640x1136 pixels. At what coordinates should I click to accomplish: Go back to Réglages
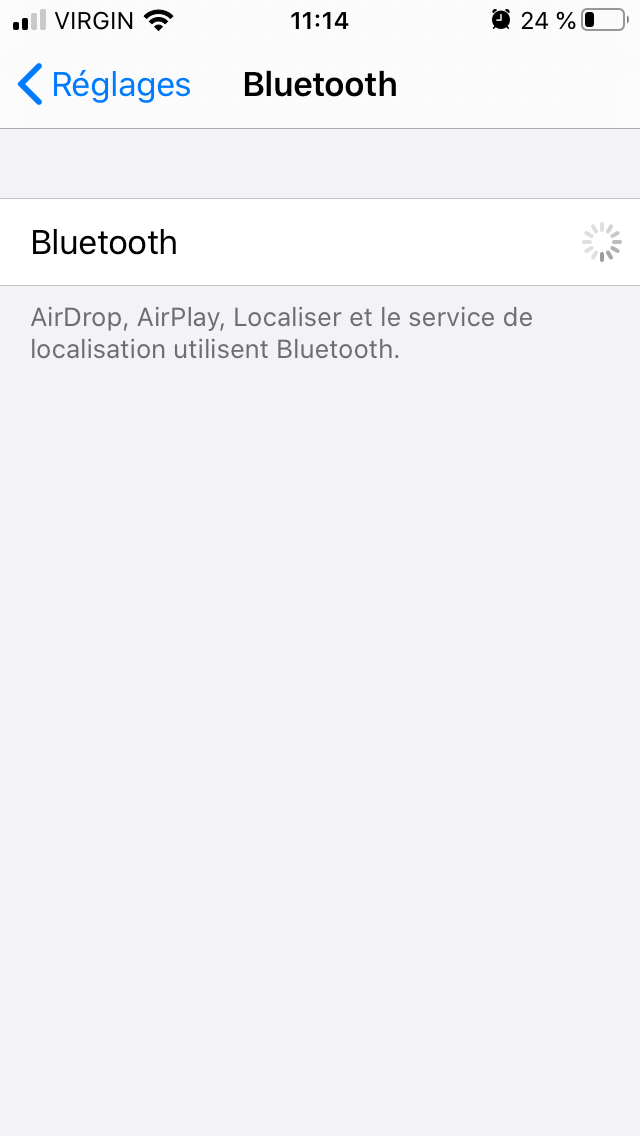tap(104, 85)
